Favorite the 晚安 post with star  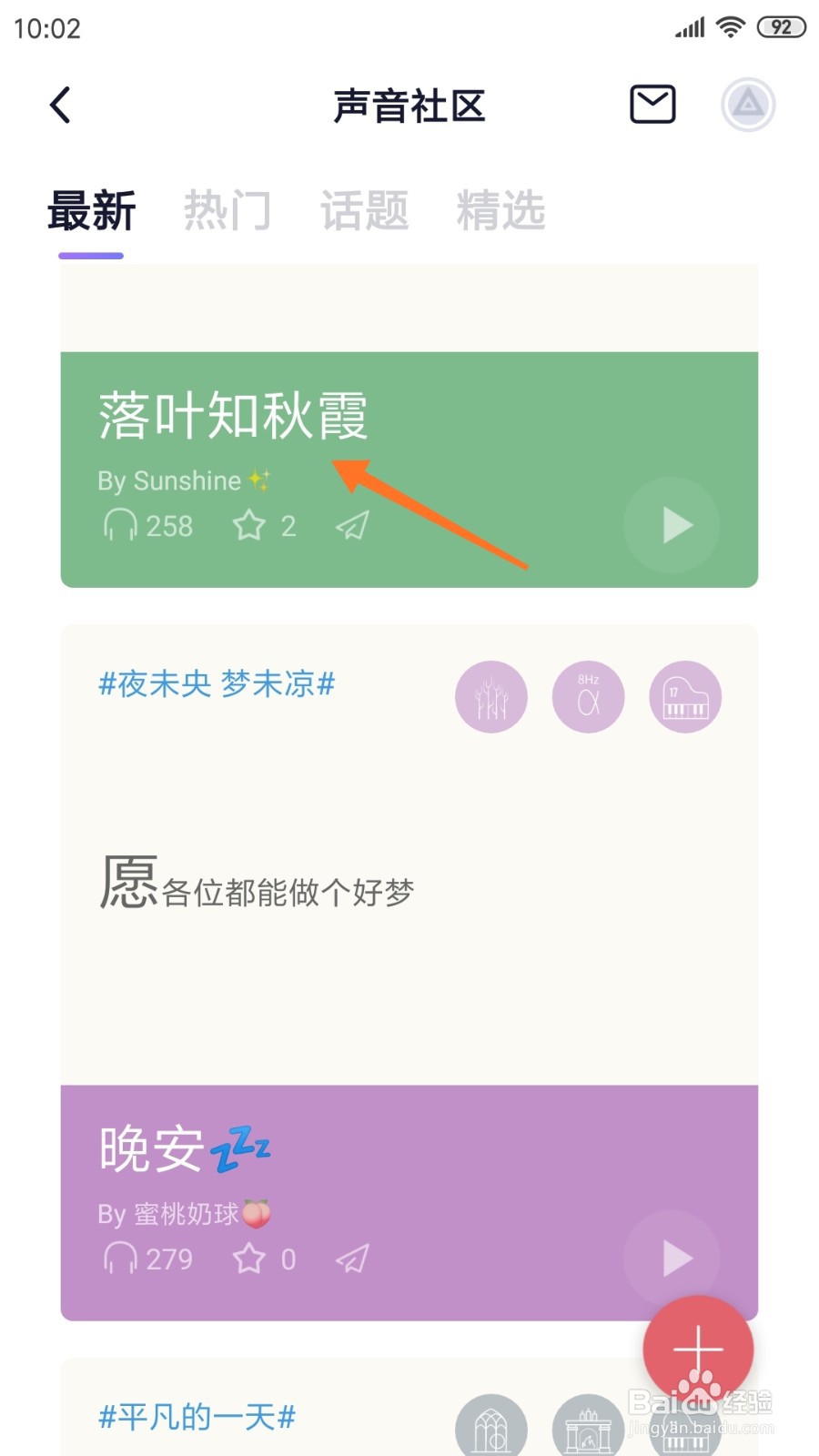point(248,1259)
